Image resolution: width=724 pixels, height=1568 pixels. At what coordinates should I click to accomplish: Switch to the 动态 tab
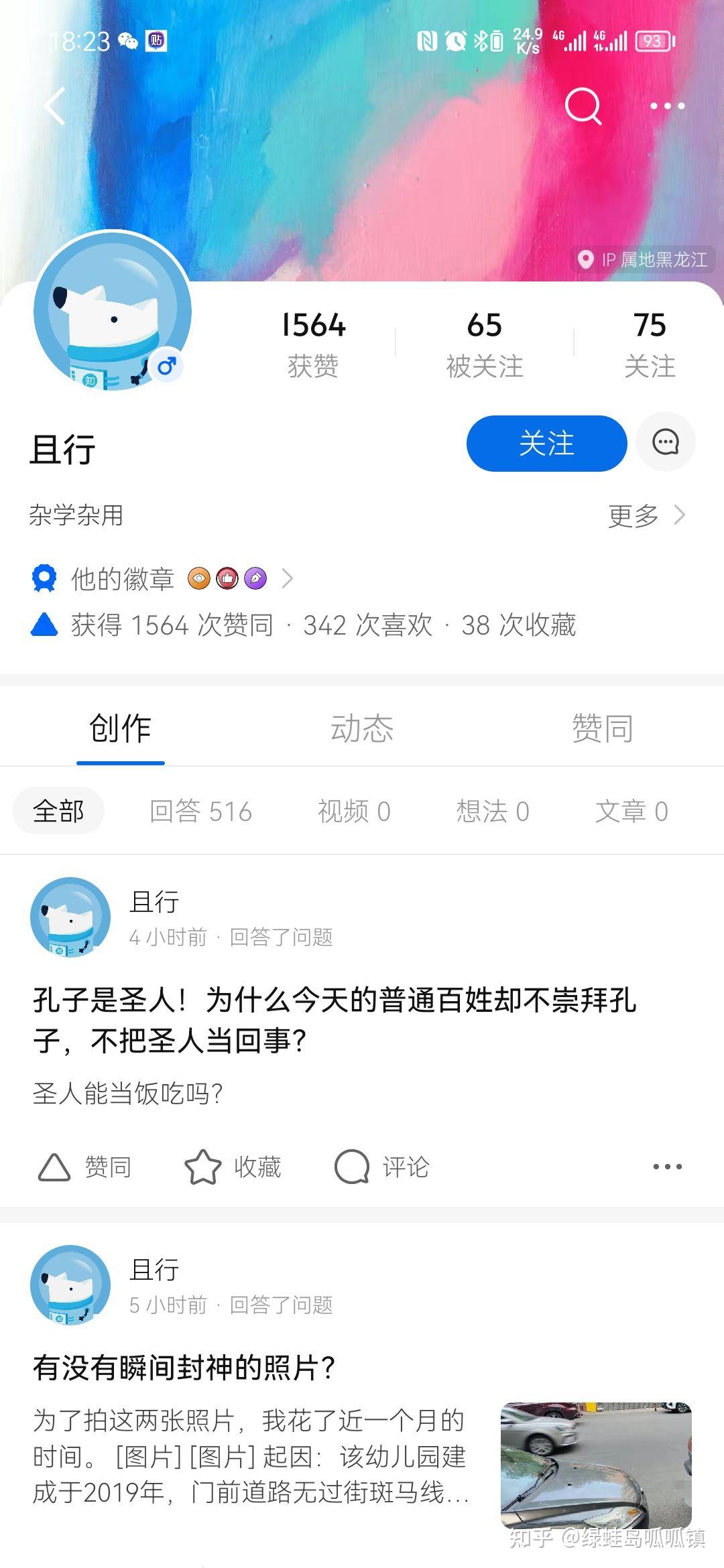(x=361, y=728)
